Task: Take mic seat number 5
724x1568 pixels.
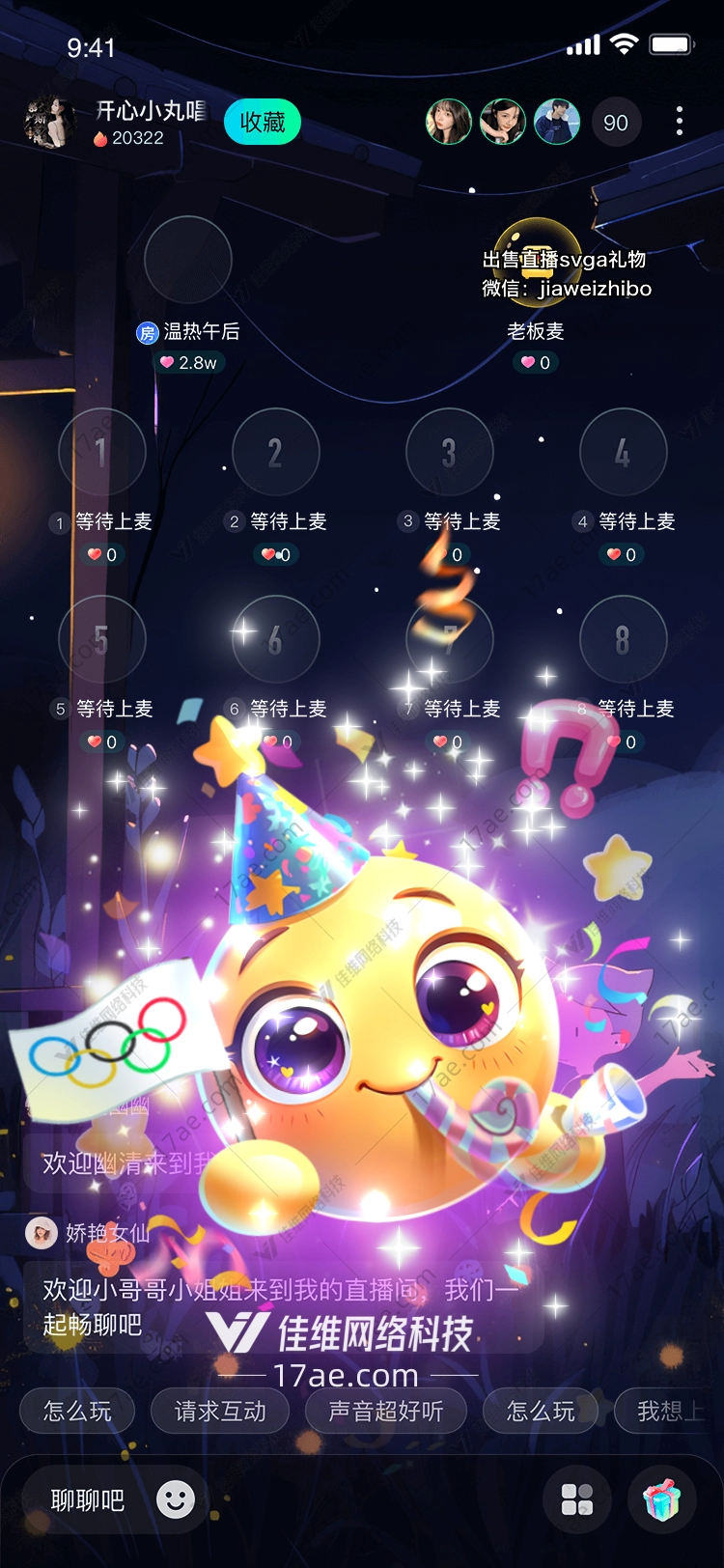Action: 101,639
